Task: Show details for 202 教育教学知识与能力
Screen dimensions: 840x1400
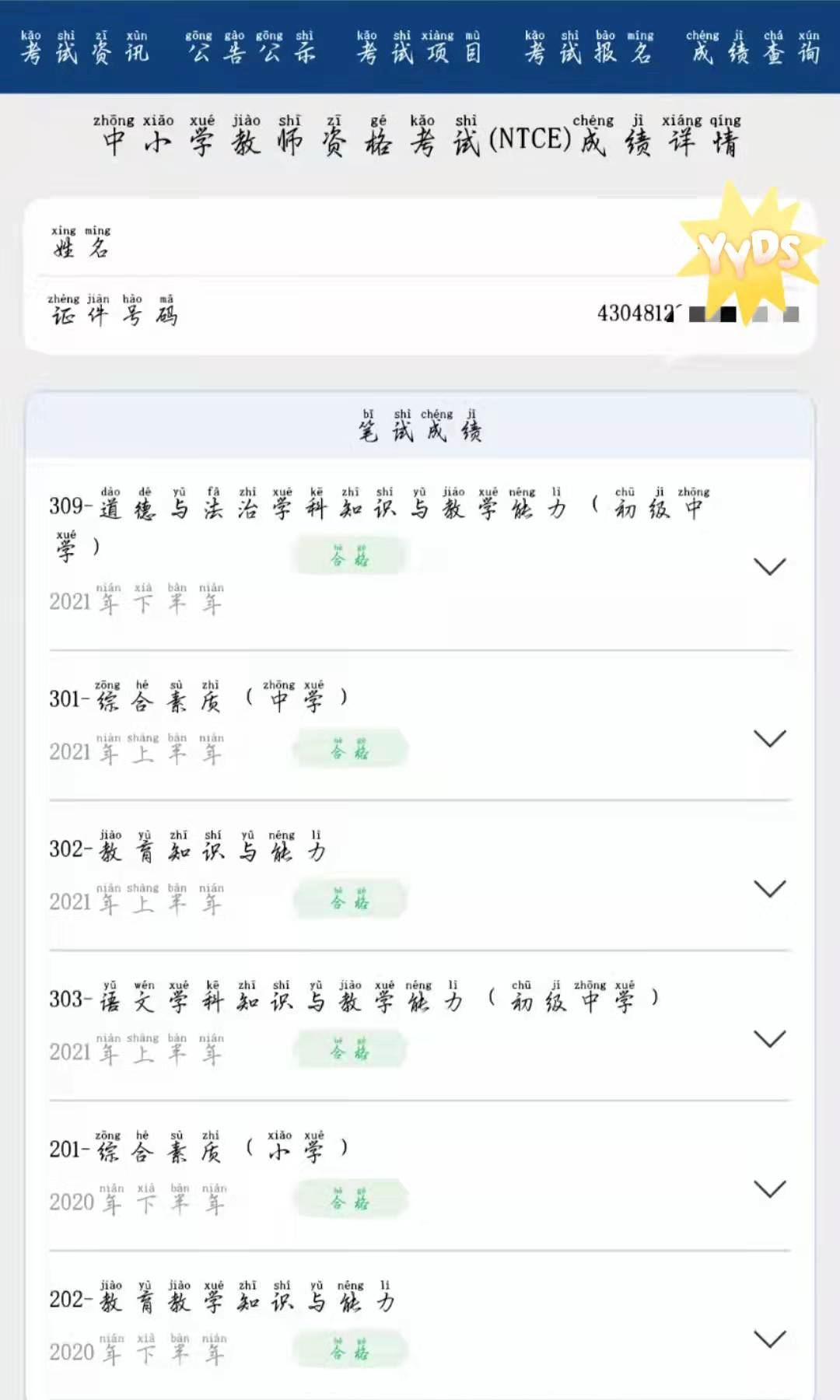Action: point(769,1339)
